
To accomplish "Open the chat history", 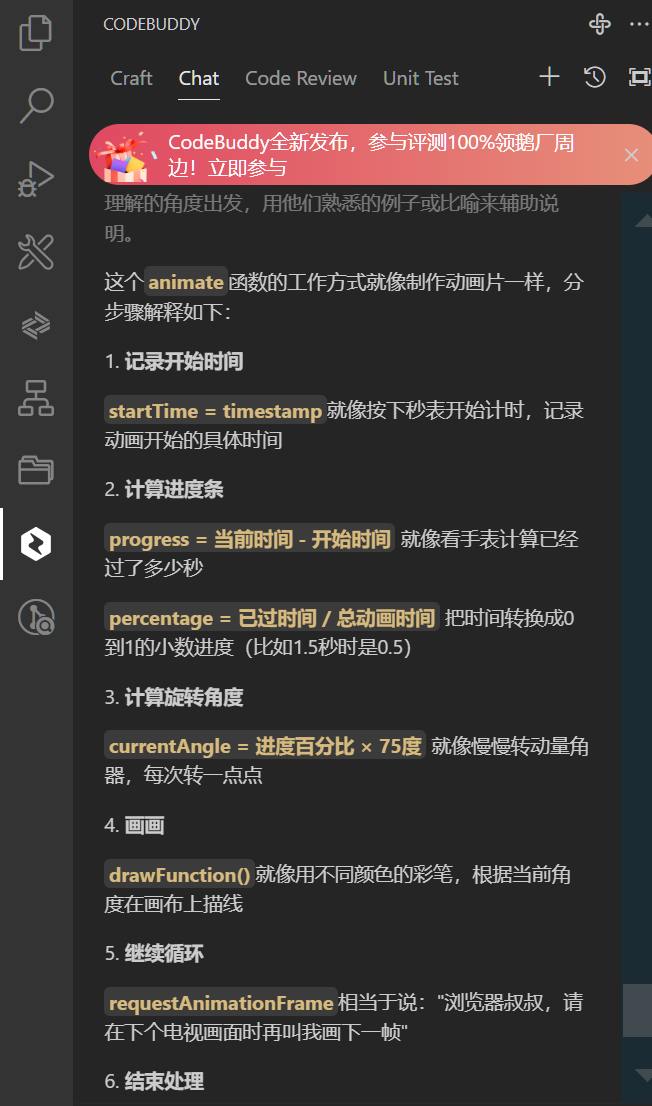I will [x=595, y=77].
